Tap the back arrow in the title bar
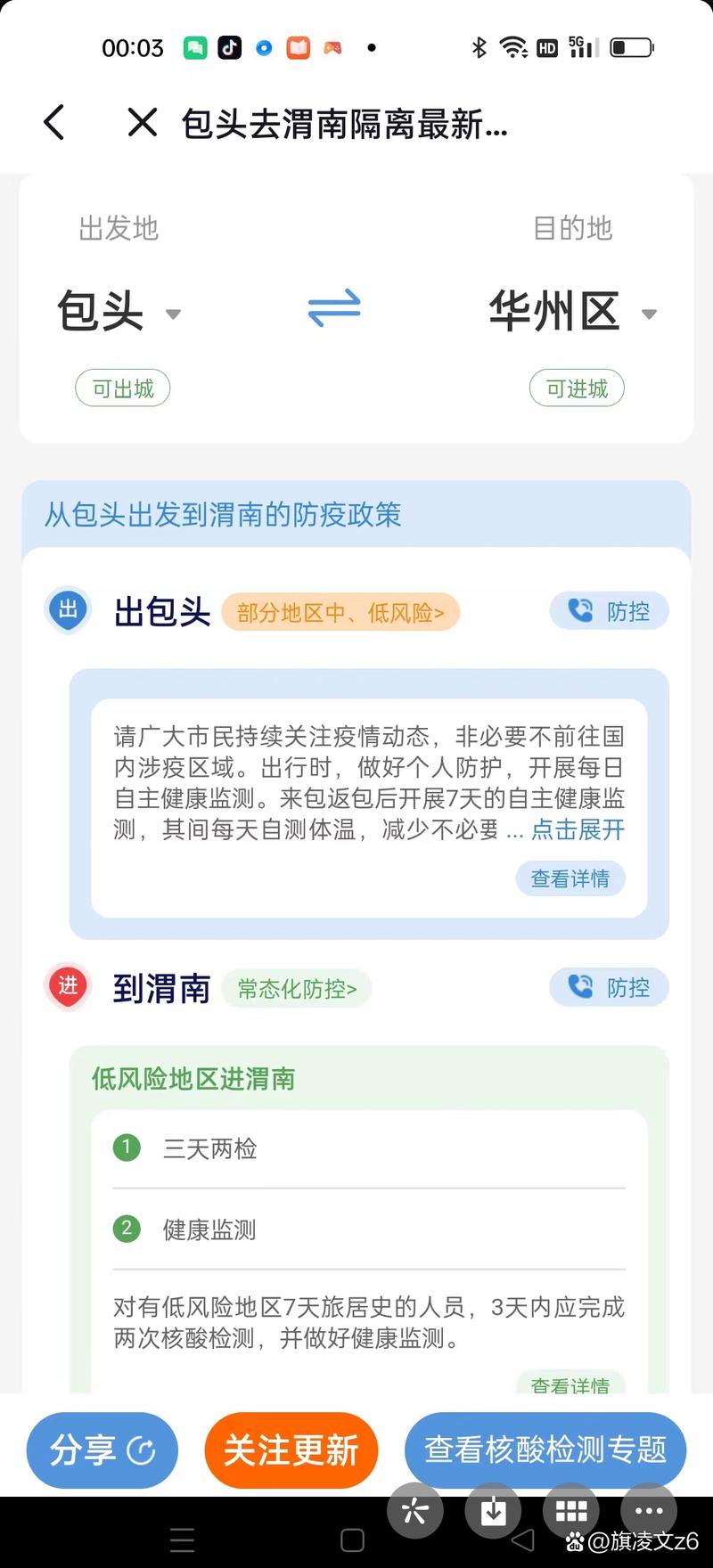This screenshot has height=1568, width=713. click(53, 123)
